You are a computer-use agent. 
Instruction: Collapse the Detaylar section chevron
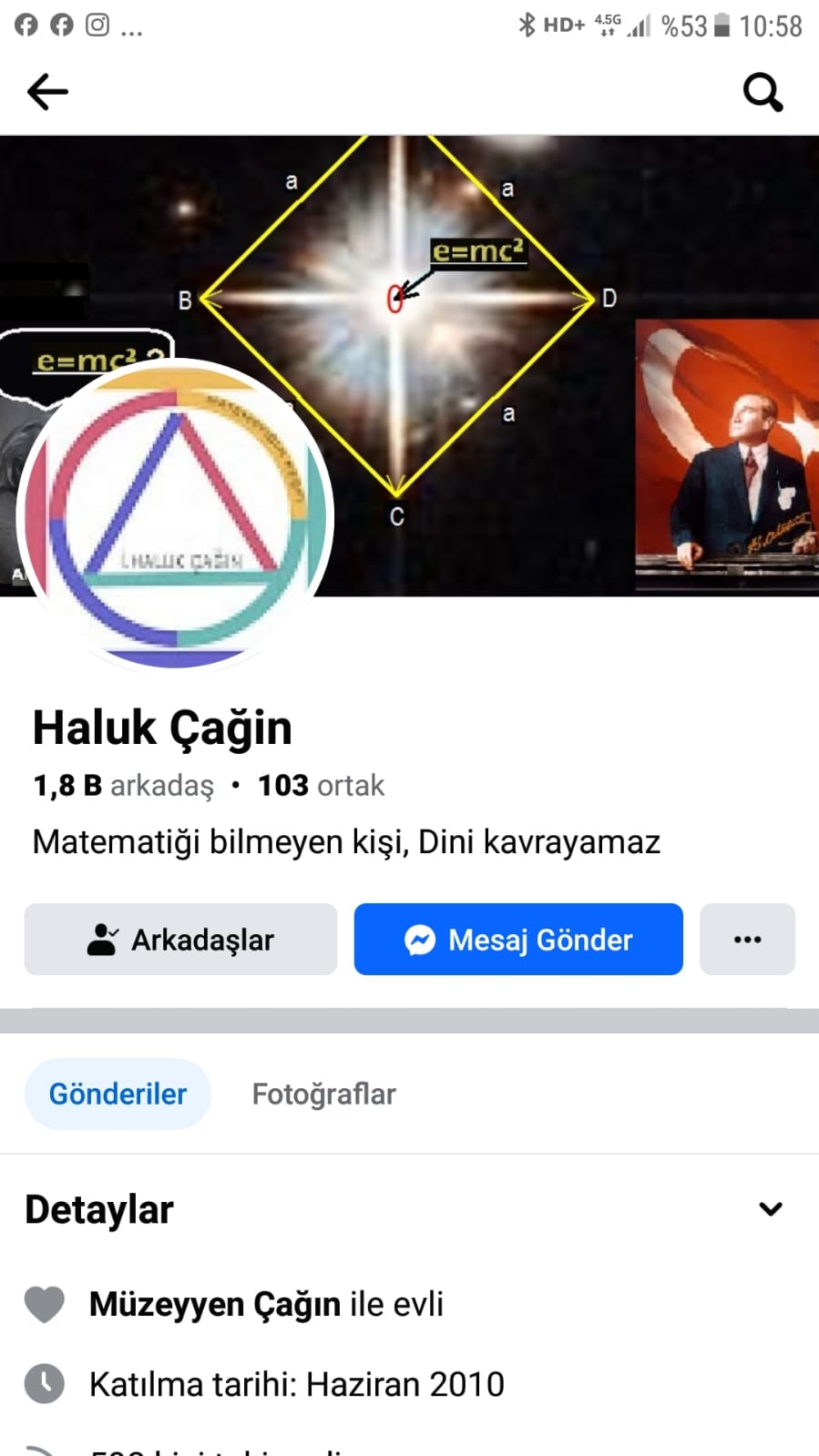[771, 1209]
